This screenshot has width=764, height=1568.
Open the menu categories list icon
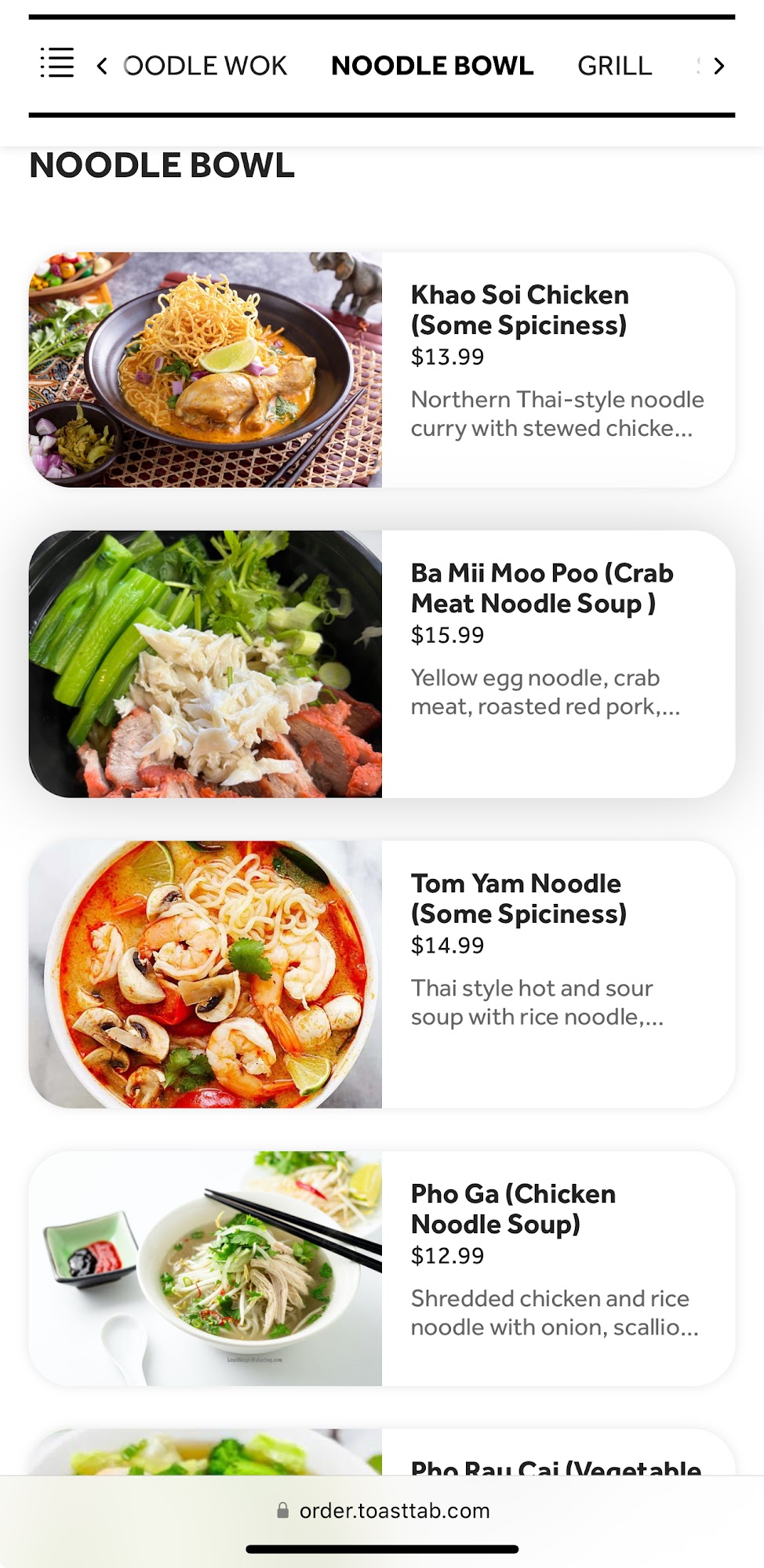point(57,64)
